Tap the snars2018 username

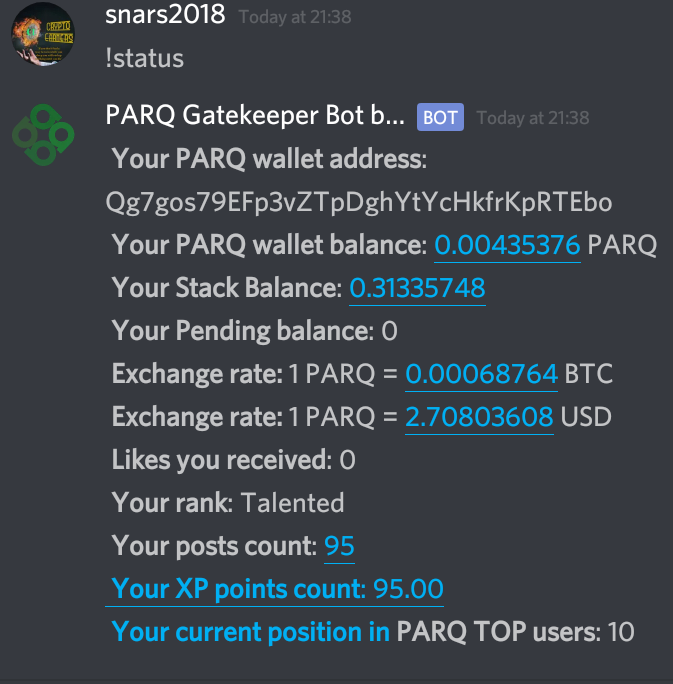(165, 16)
